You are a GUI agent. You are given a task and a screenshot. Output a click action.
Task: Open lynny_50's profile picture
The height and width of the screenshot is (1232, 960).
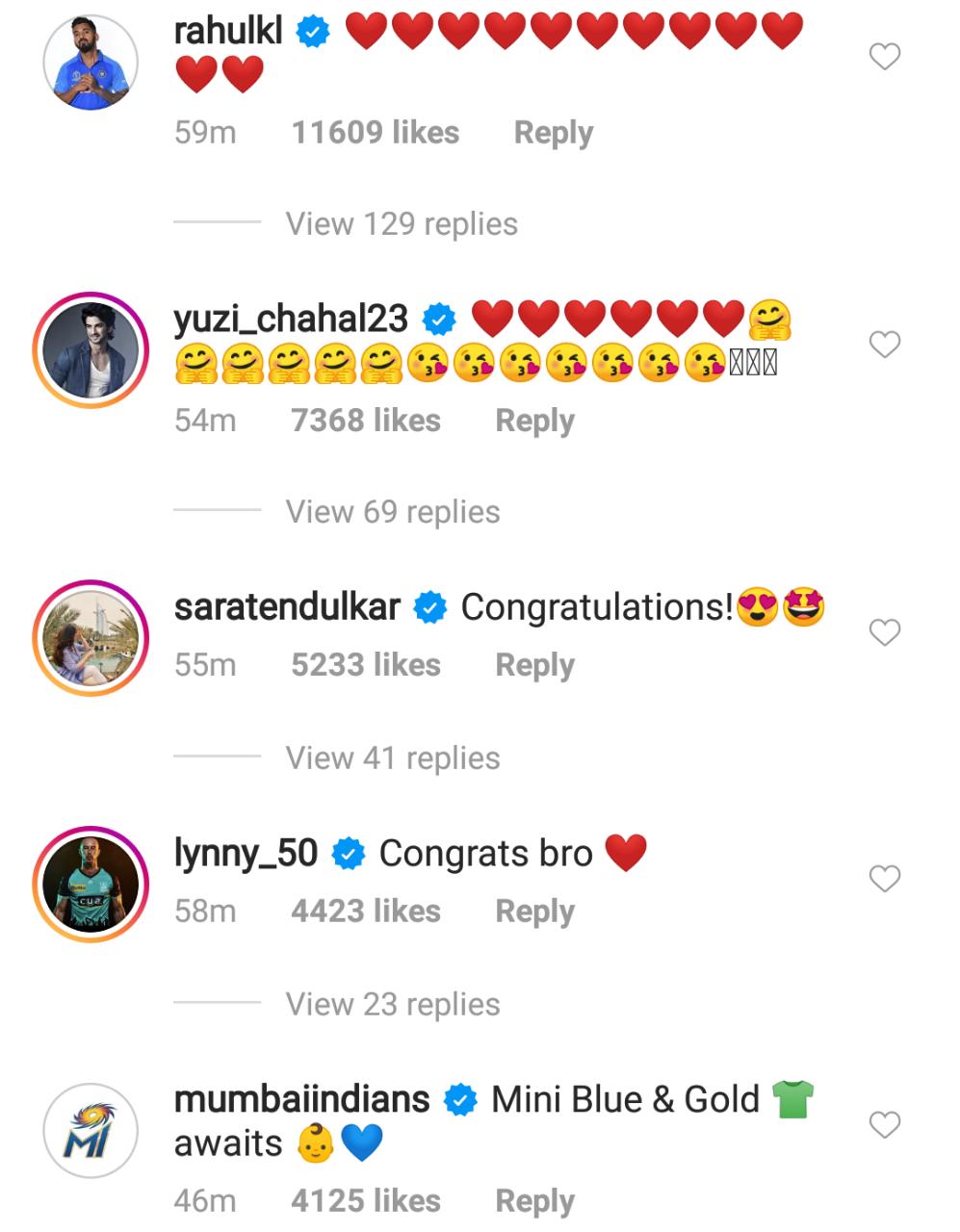tap(91, 884)
